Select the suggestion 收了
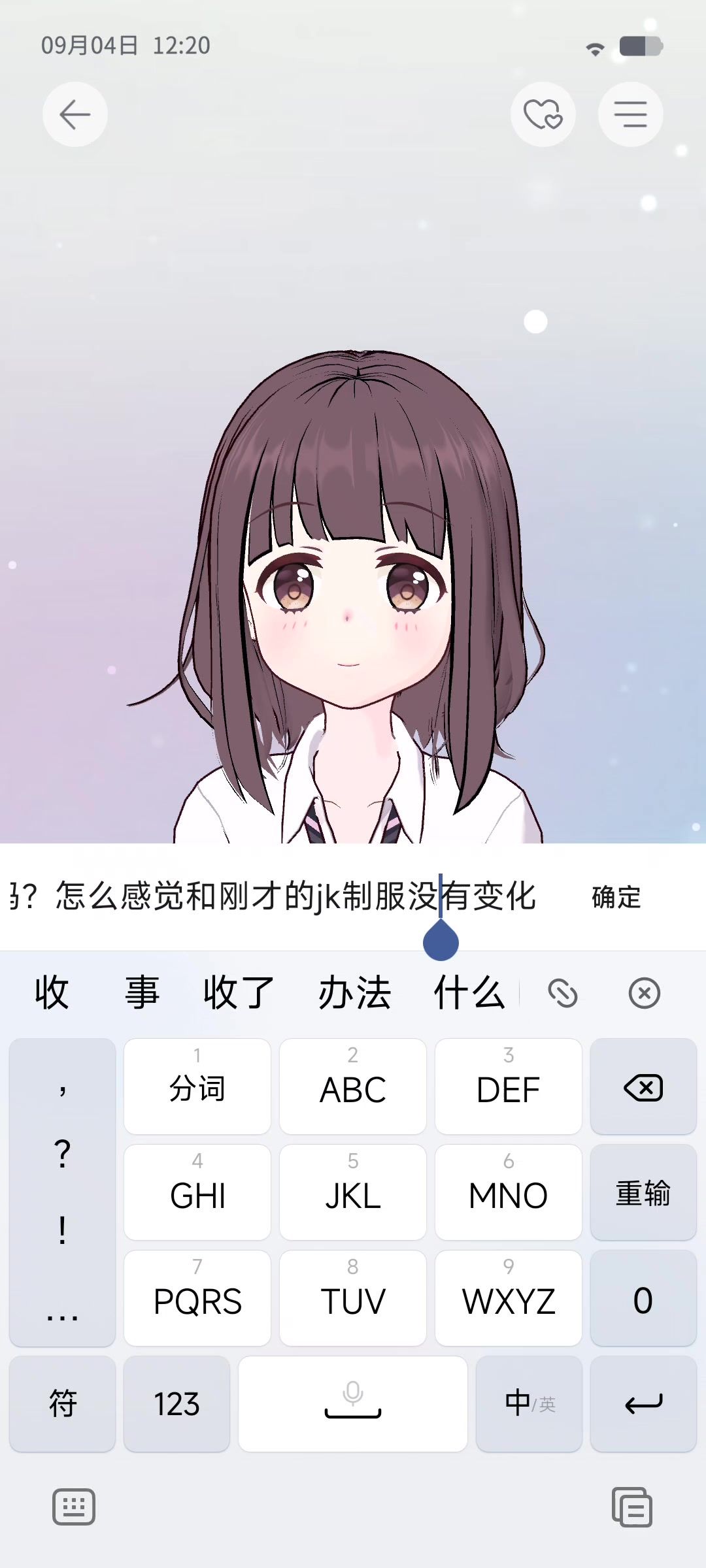The width and height of the screenshot is (706, 1568). (x=239, y=993)
